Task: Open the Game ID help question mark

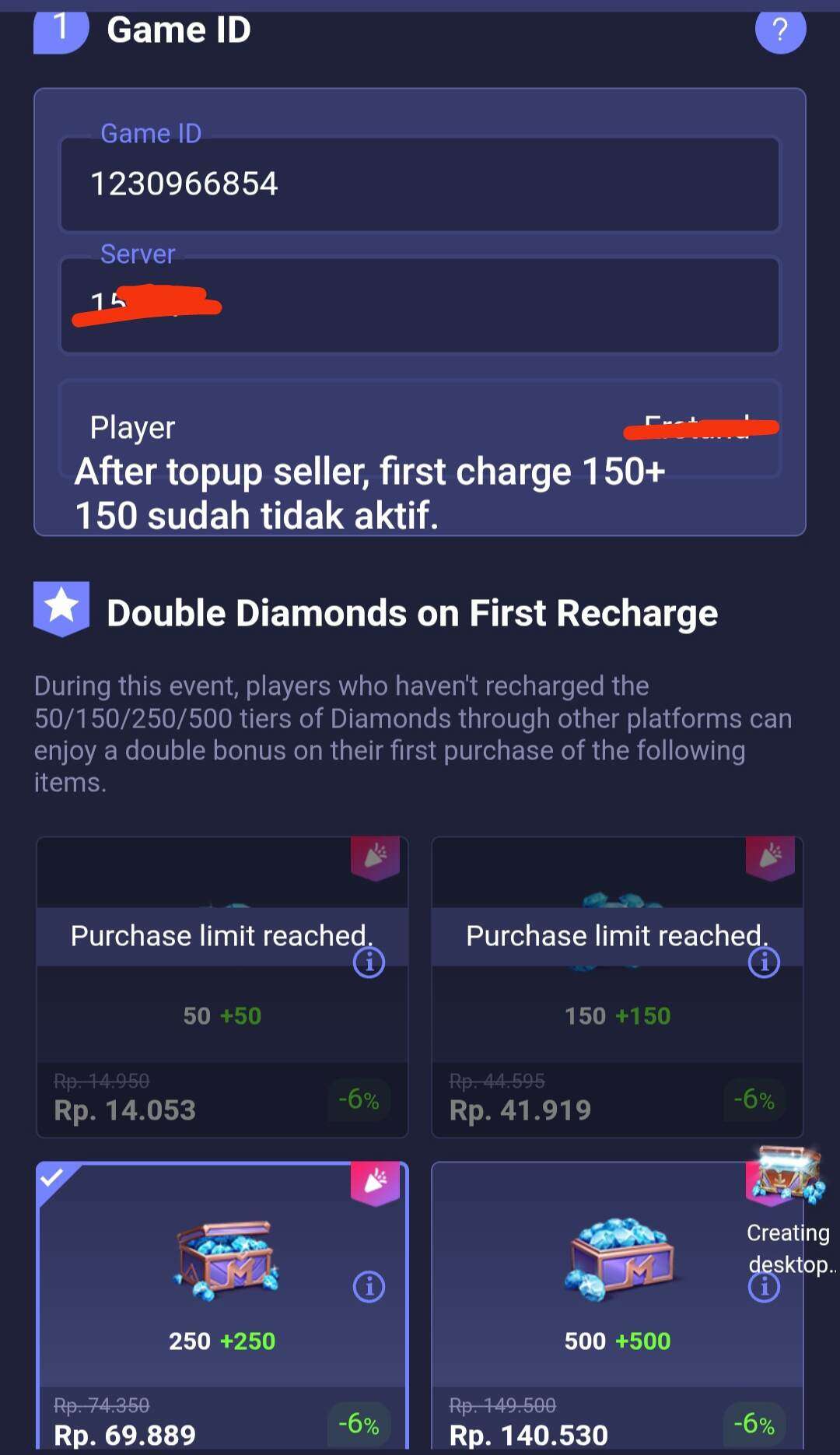Action: [x=780, y=30]
